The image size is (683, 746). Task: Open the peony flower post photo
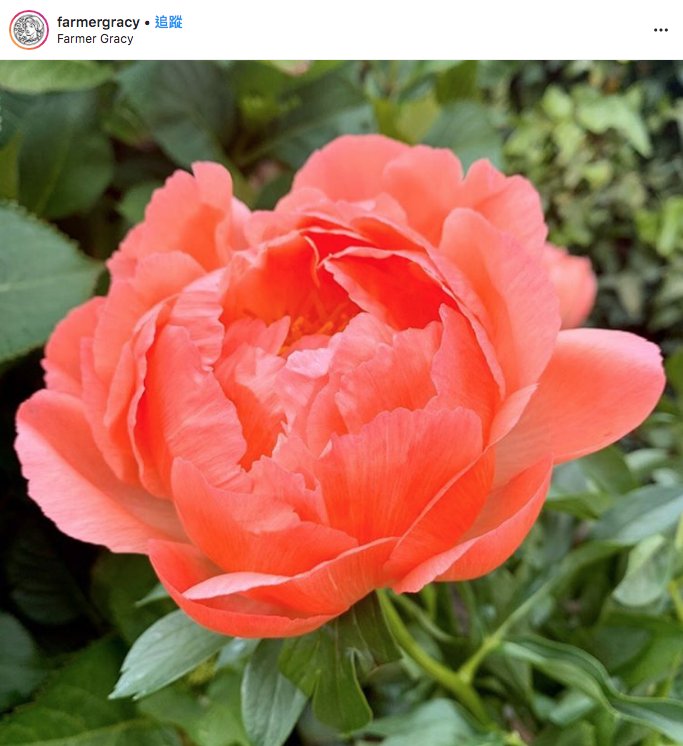[341, 402]
